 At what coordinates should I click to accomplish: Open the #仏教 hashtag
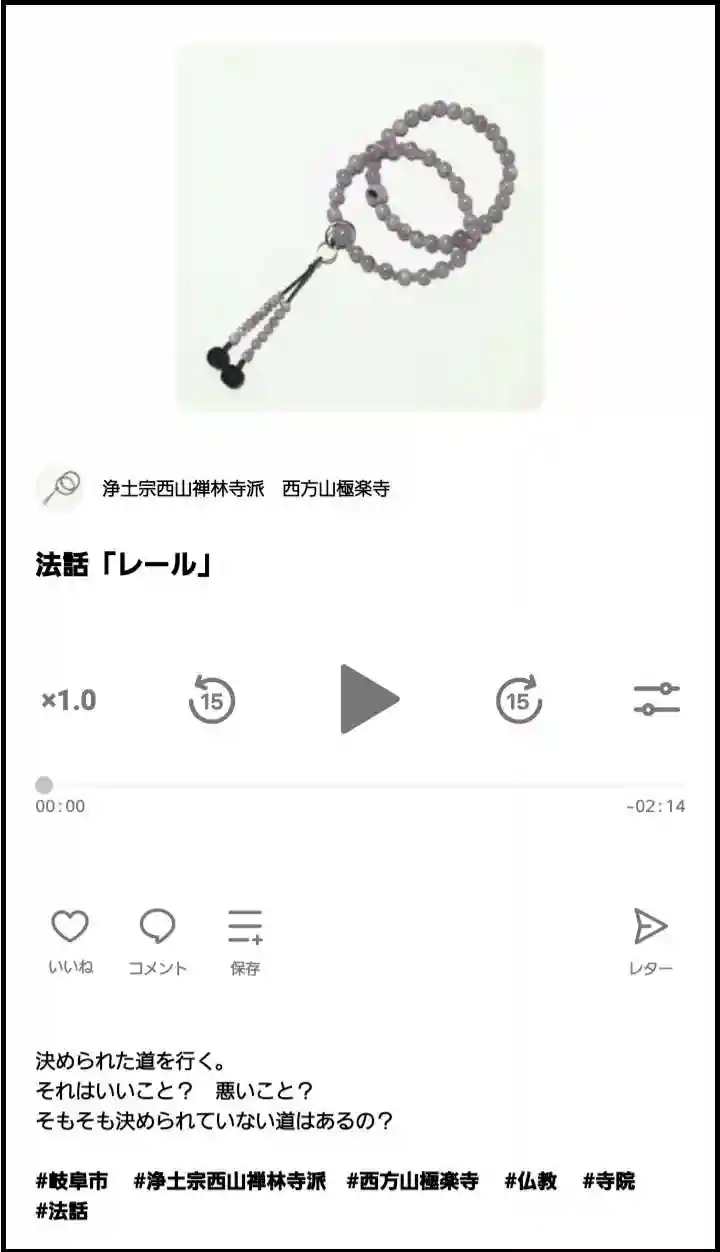tap(530, 1181)
